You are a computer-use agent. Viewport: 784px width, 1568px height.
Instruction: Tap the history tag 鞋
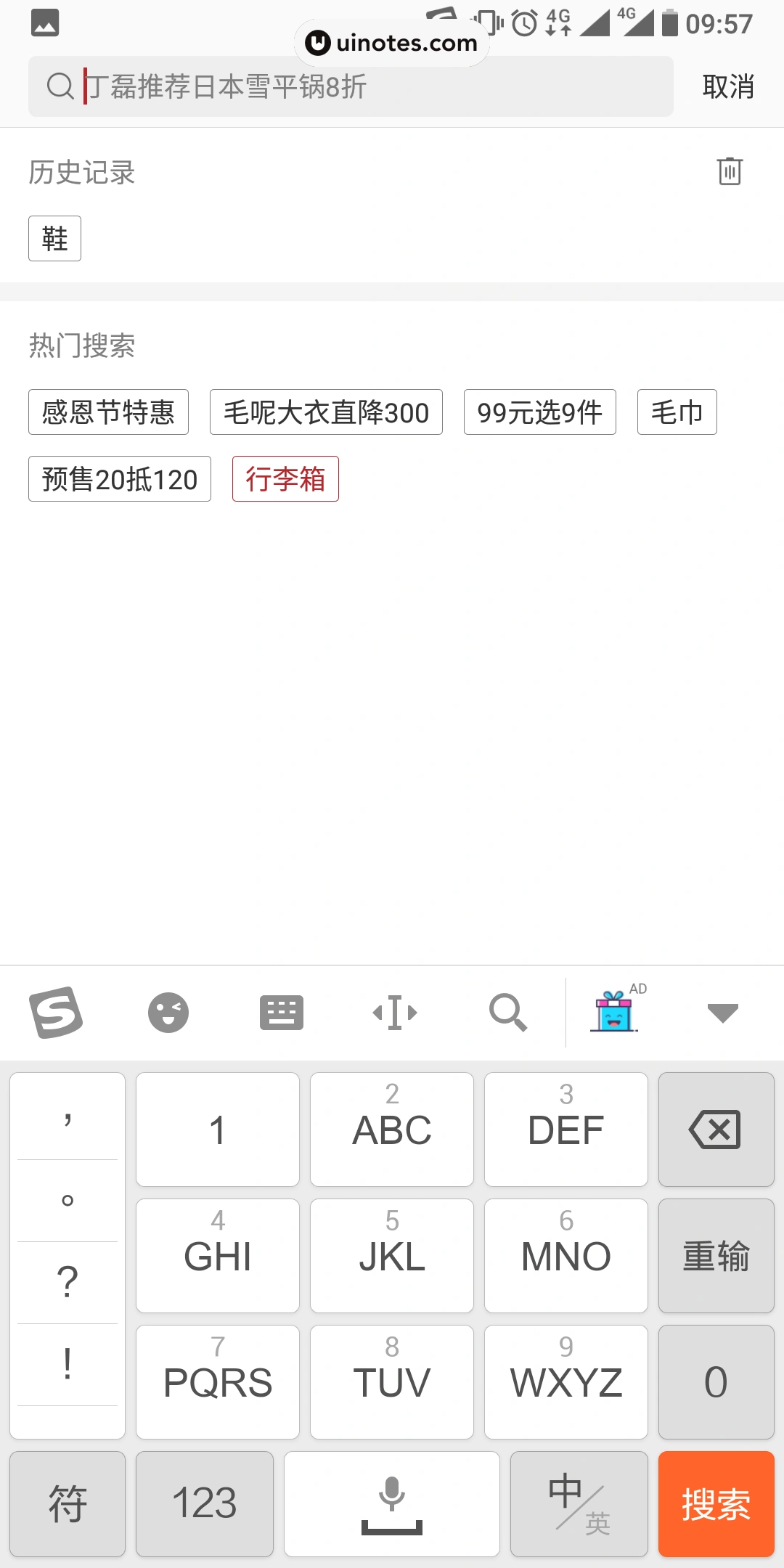click(x=54, y=238)
